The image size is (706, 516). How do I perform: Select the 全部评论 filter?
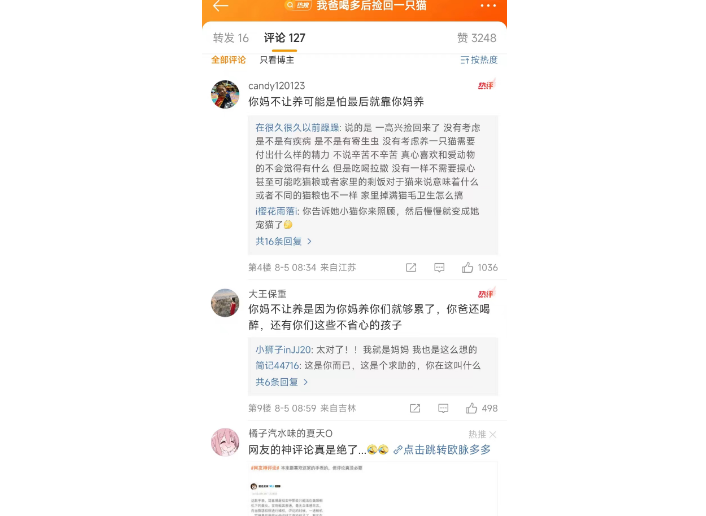pyautogui.click(x=228, y=60)
